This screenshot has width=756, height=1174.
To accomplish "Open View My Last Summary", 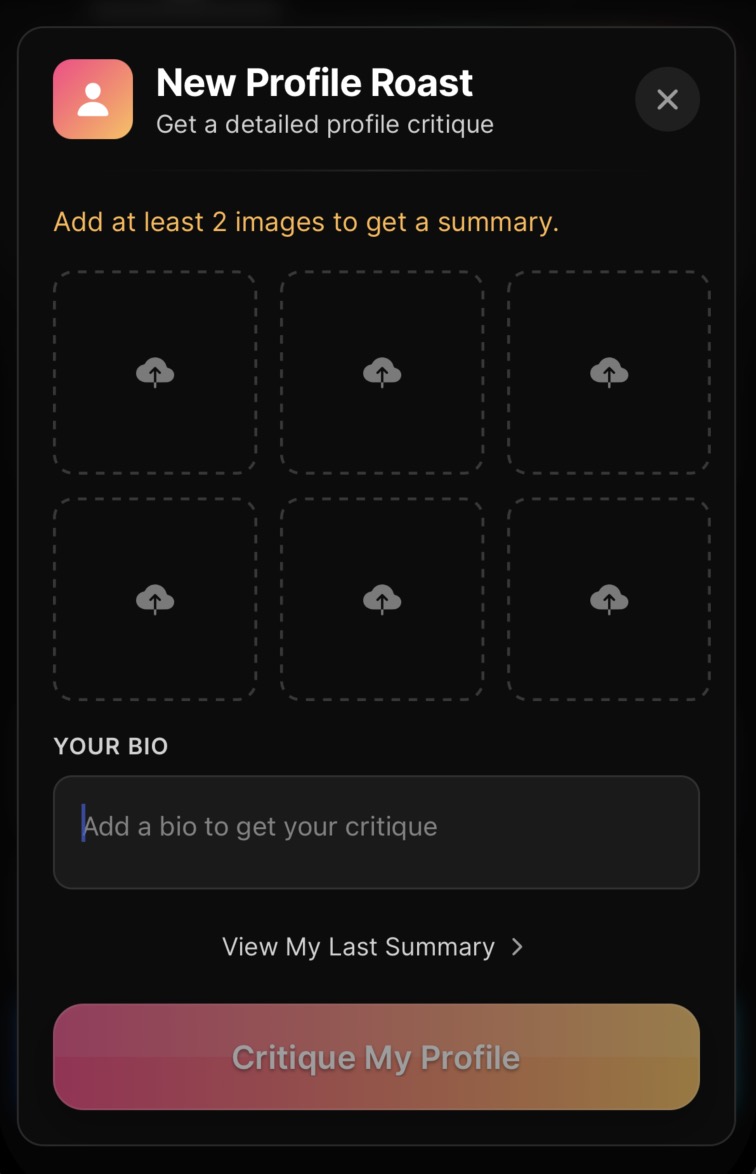I will (x=372, y=946).
